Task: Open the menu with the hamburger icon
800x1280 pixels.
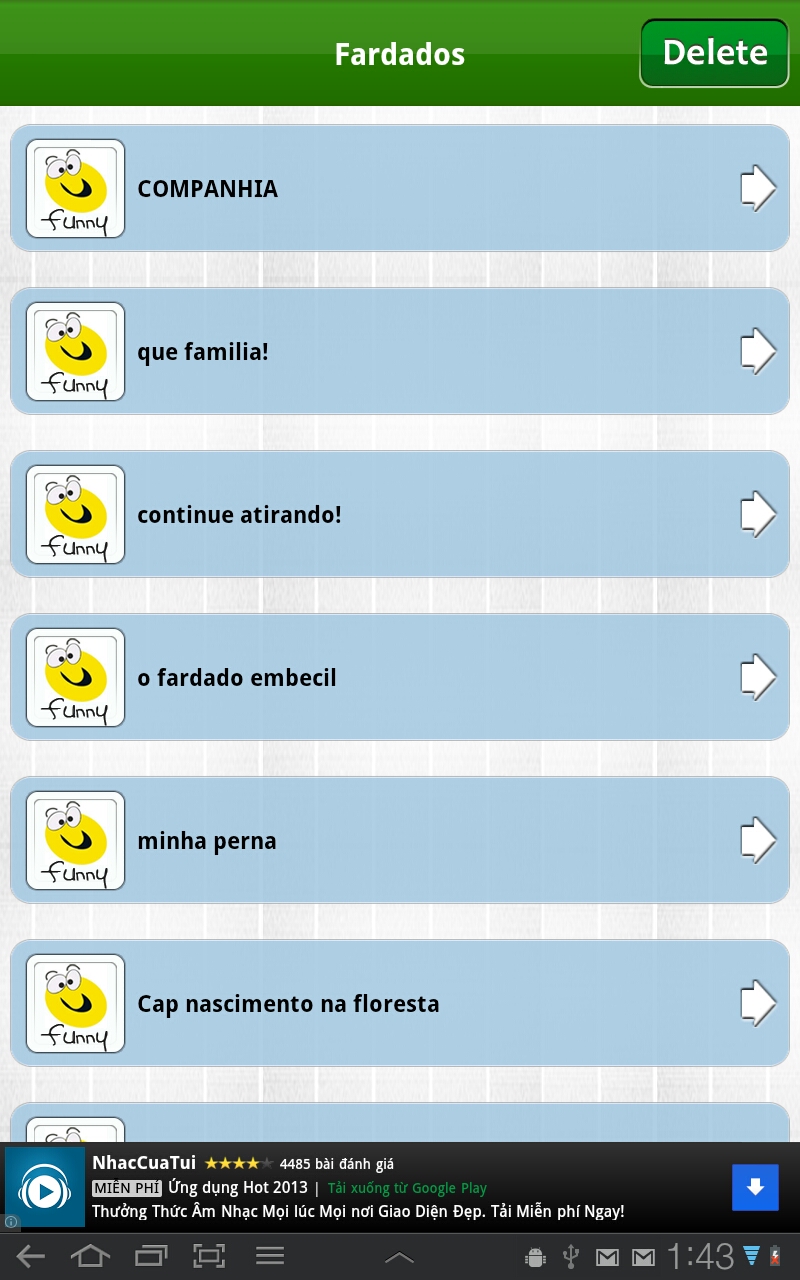Action: 269,1254
